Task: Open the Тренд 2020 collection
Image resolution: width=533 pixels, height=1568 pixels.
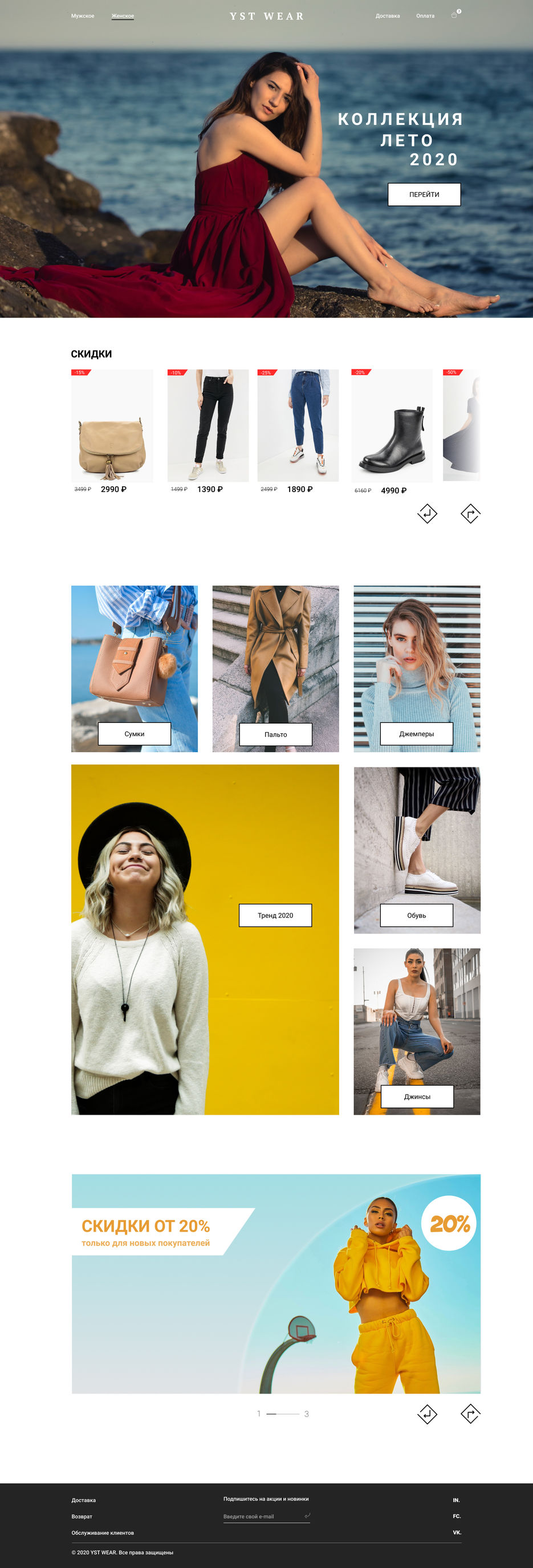Action: (x=275, y=916)
